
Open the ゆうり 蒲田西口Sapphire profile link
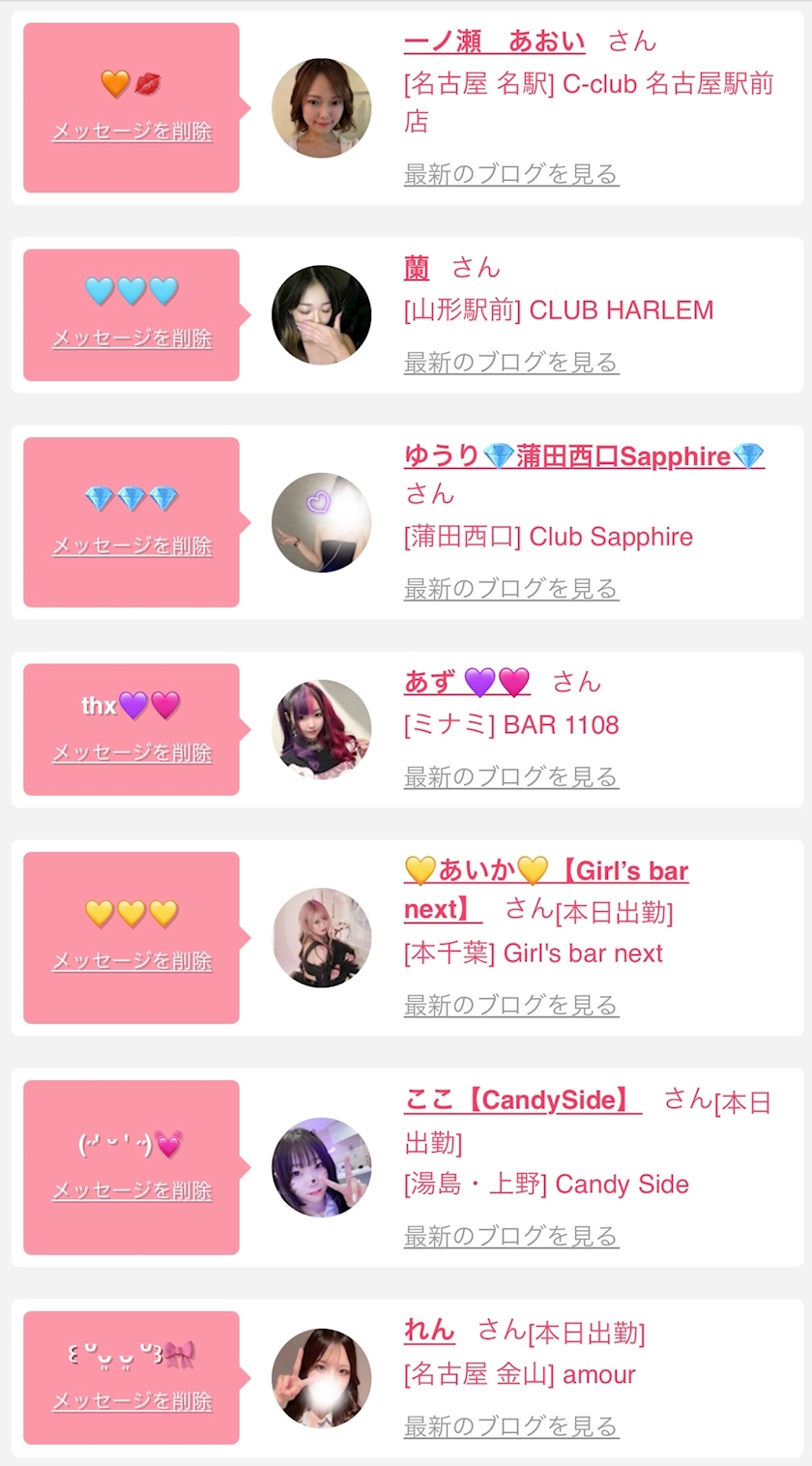(583, 456)
